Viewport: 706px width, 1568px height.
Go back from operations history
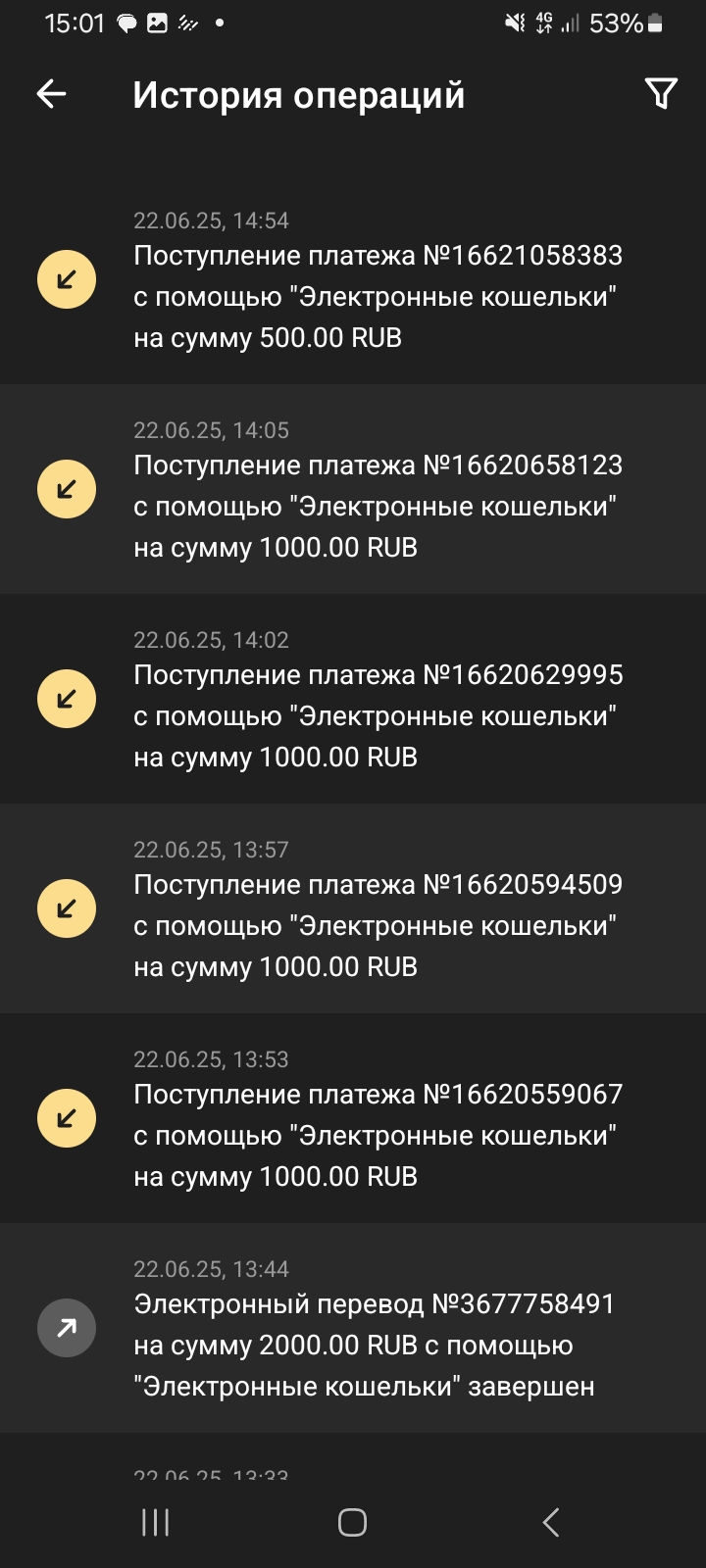pyautogui.click(x=51, y=94)
